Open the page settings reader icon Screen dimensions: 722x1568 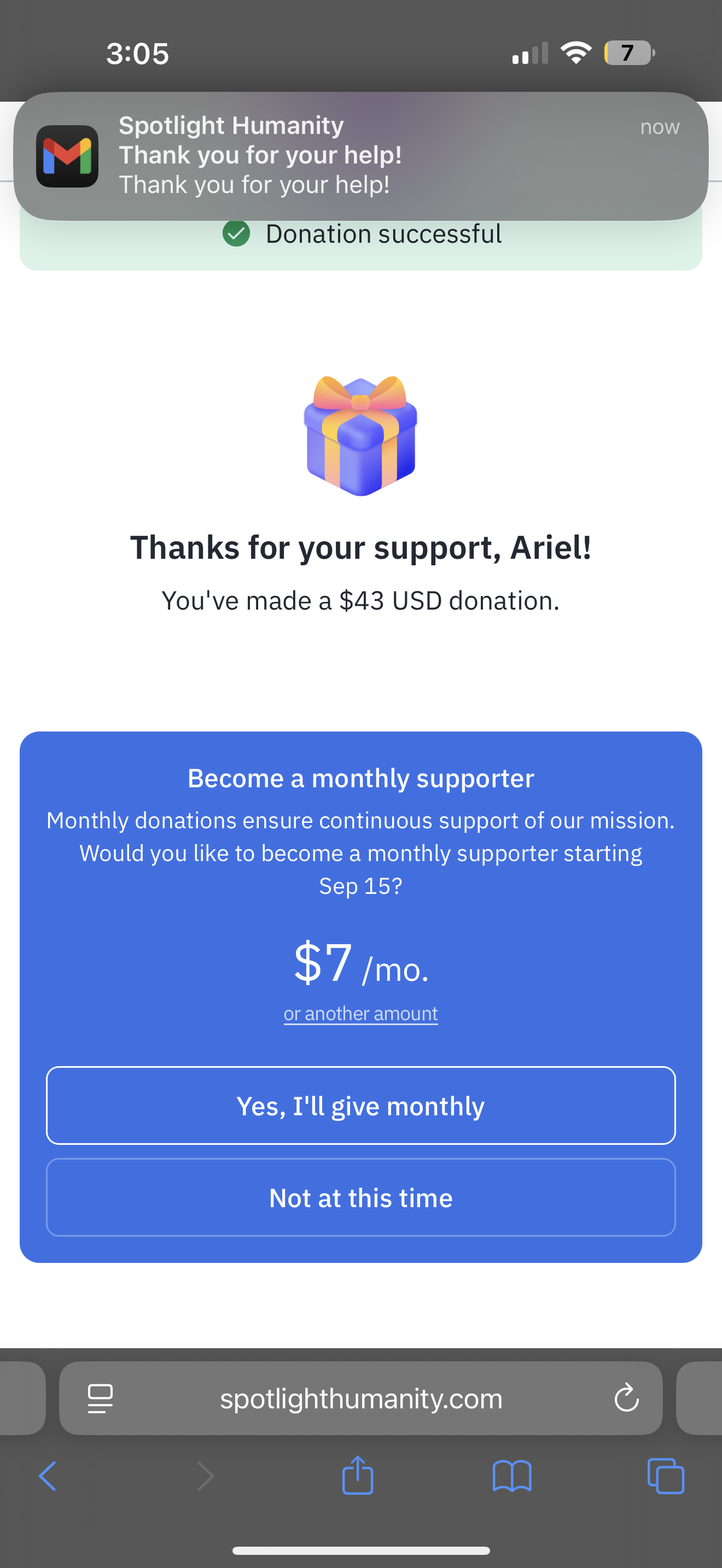(x=101, y=1398)
